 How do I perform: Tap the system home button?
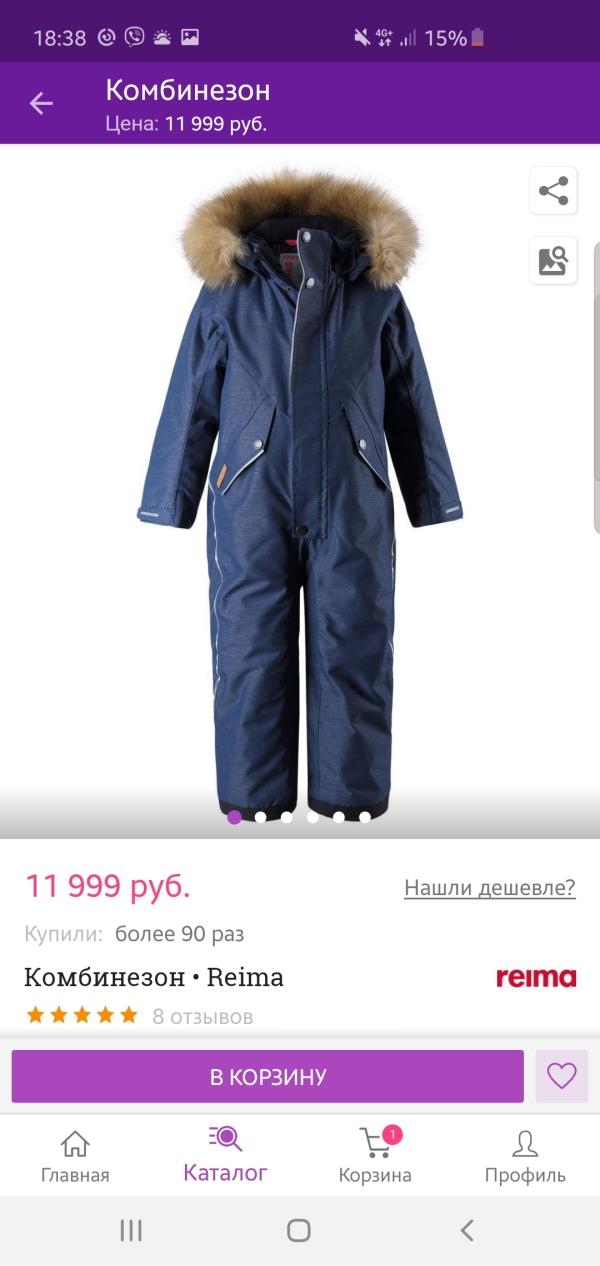coord(299,1231)
